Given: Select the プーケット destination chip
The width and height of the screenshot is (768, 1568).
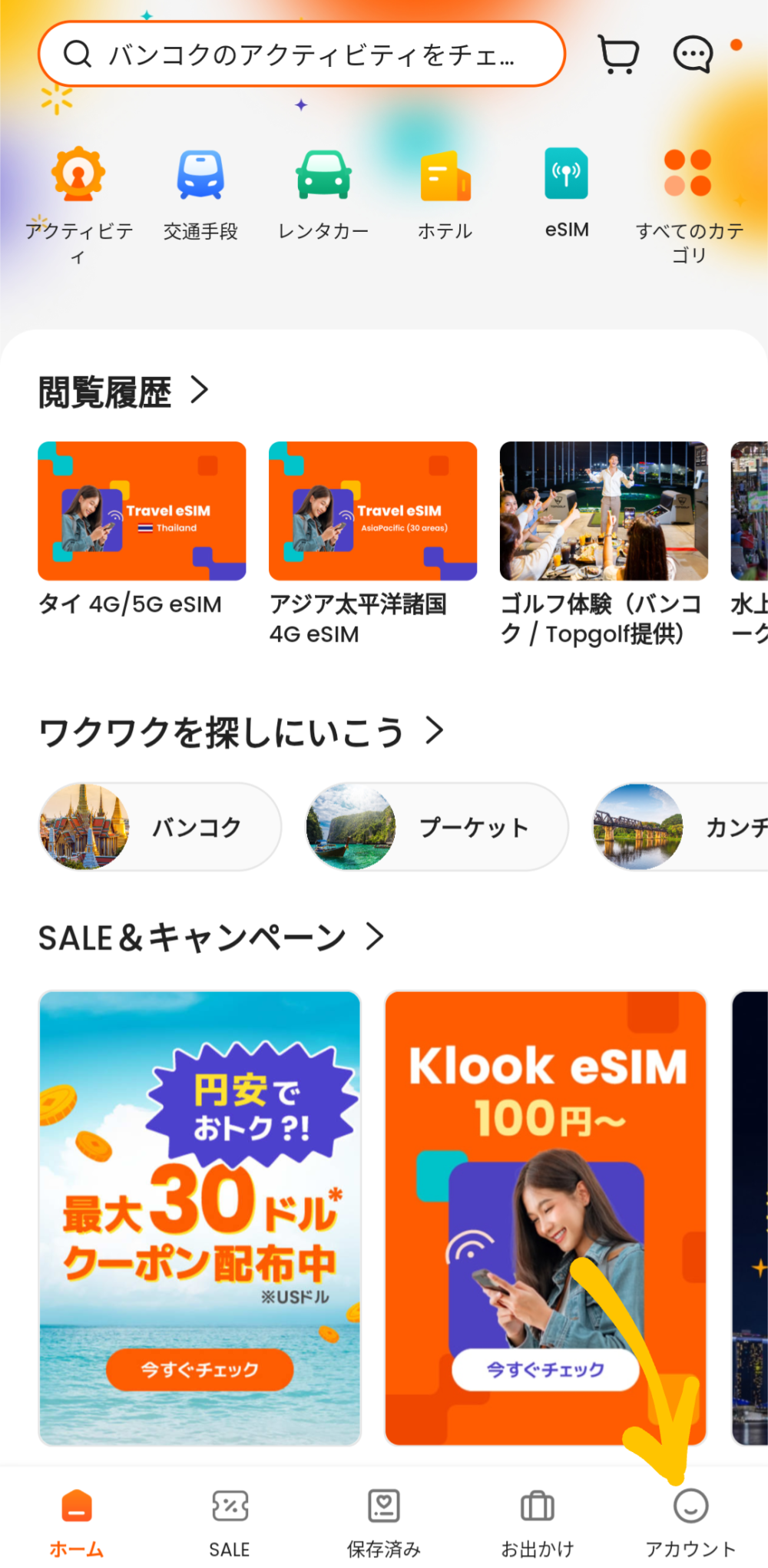Looking at the screenshot, I should tap(436, 827).
